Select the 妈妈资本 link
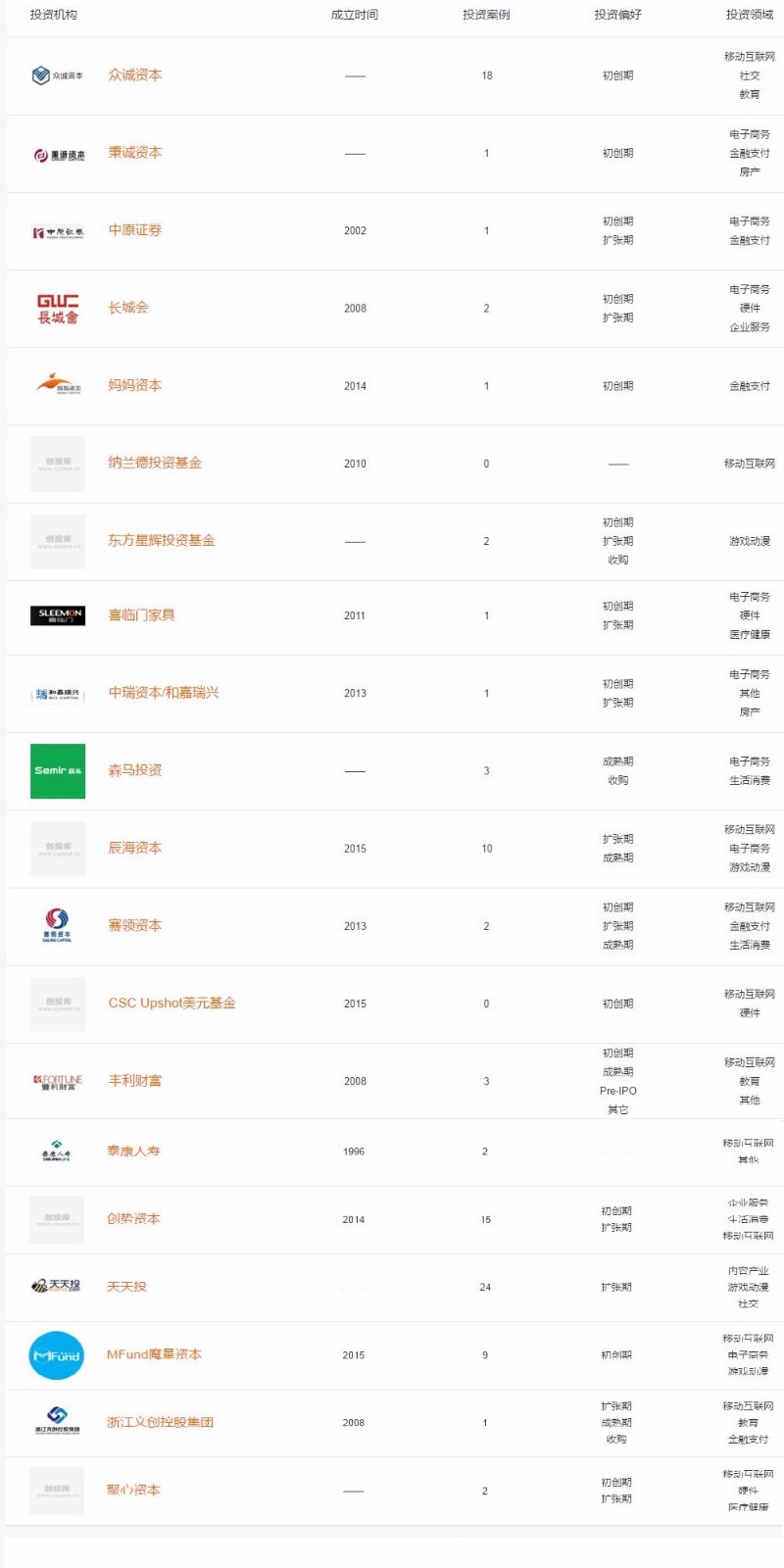The height and width of the screenshot is (1568, 784). pyautogui.click(x=135, y=386)
